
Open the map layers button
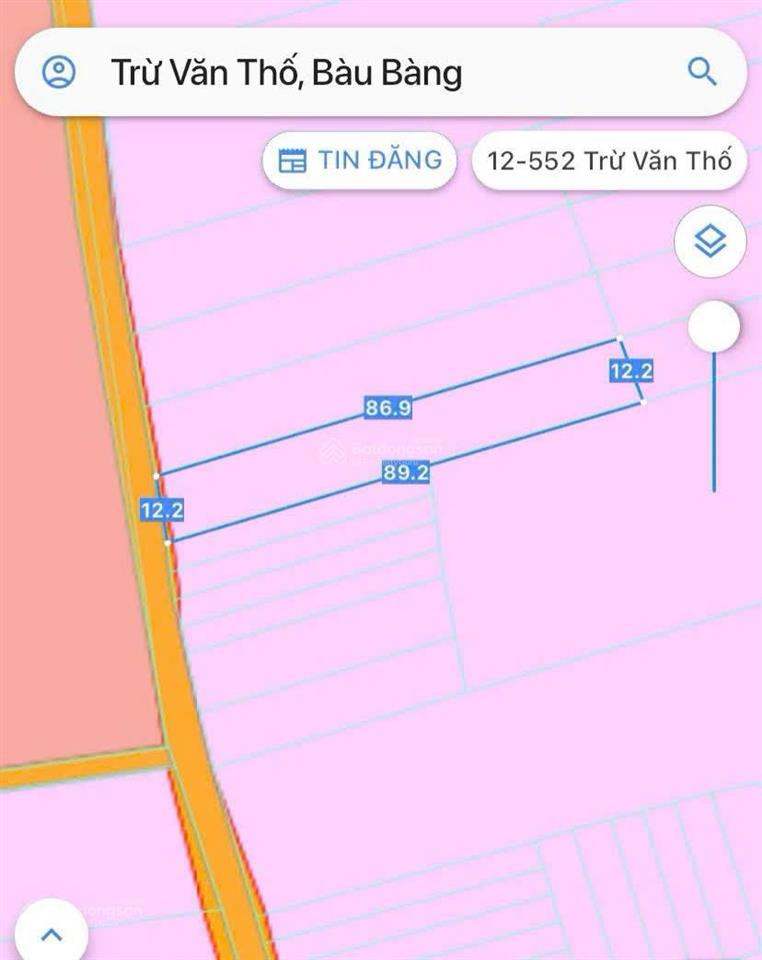click(x=710, y=241)
